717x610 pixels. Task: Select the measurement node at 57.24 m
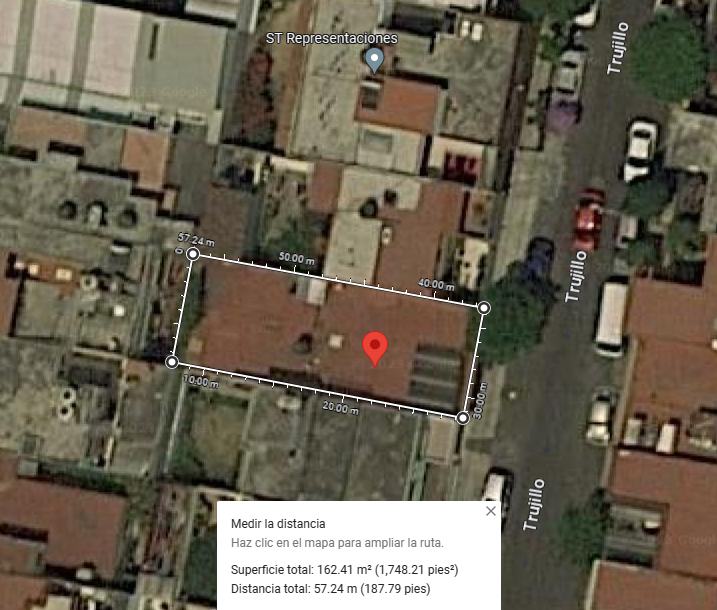coord(193,255)
